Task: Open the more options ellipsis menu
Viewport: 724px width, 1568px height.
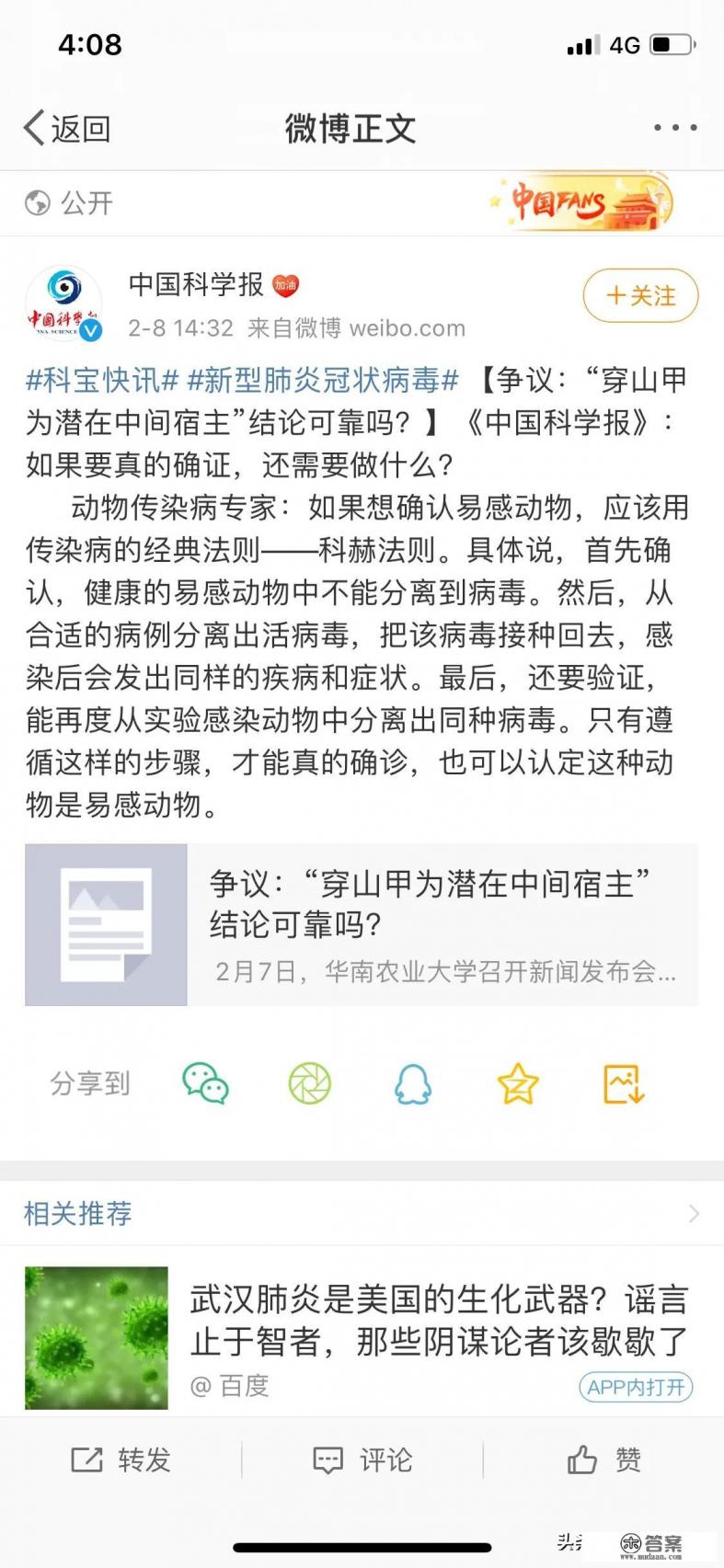Action: 674,128
